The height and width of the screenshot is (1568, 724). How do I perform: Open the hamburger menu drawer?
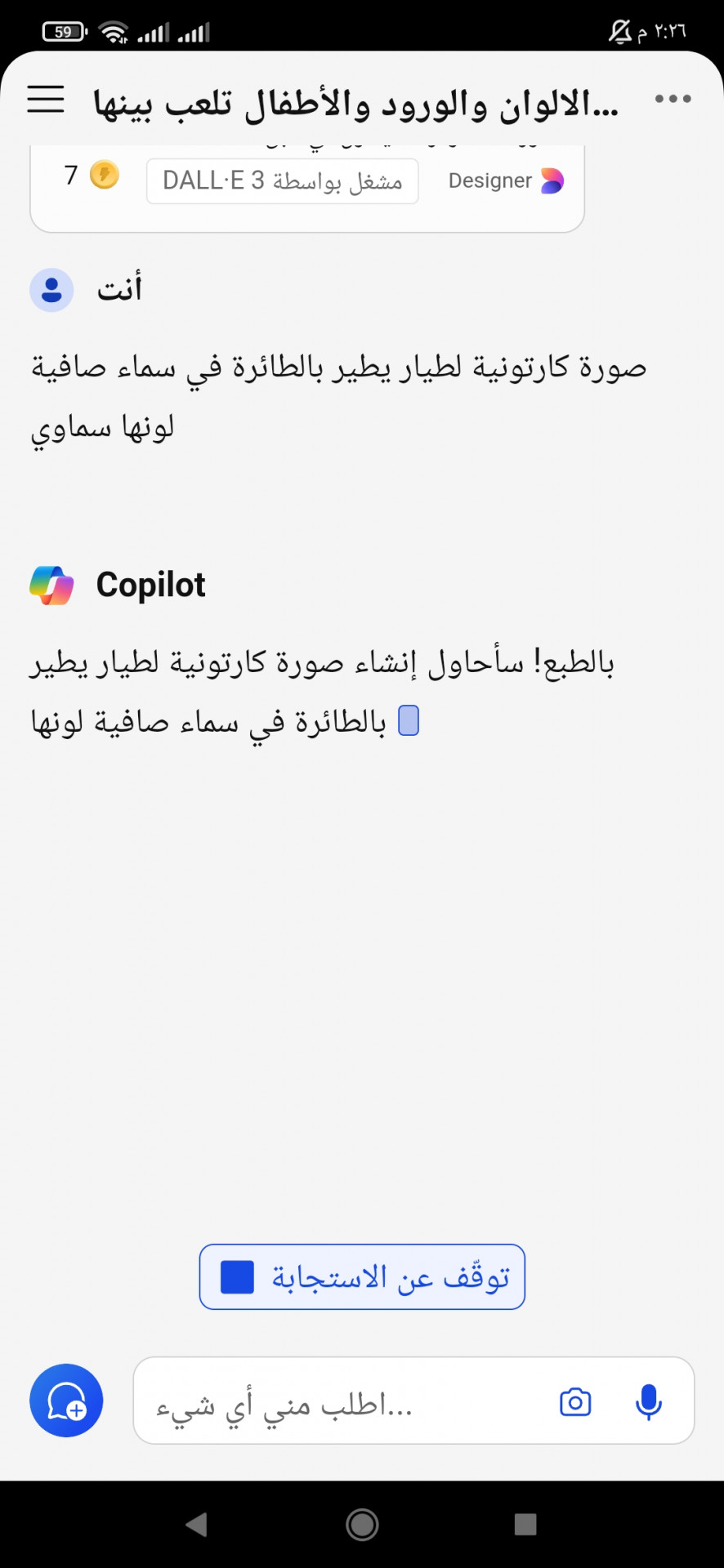tap(46, 99)
